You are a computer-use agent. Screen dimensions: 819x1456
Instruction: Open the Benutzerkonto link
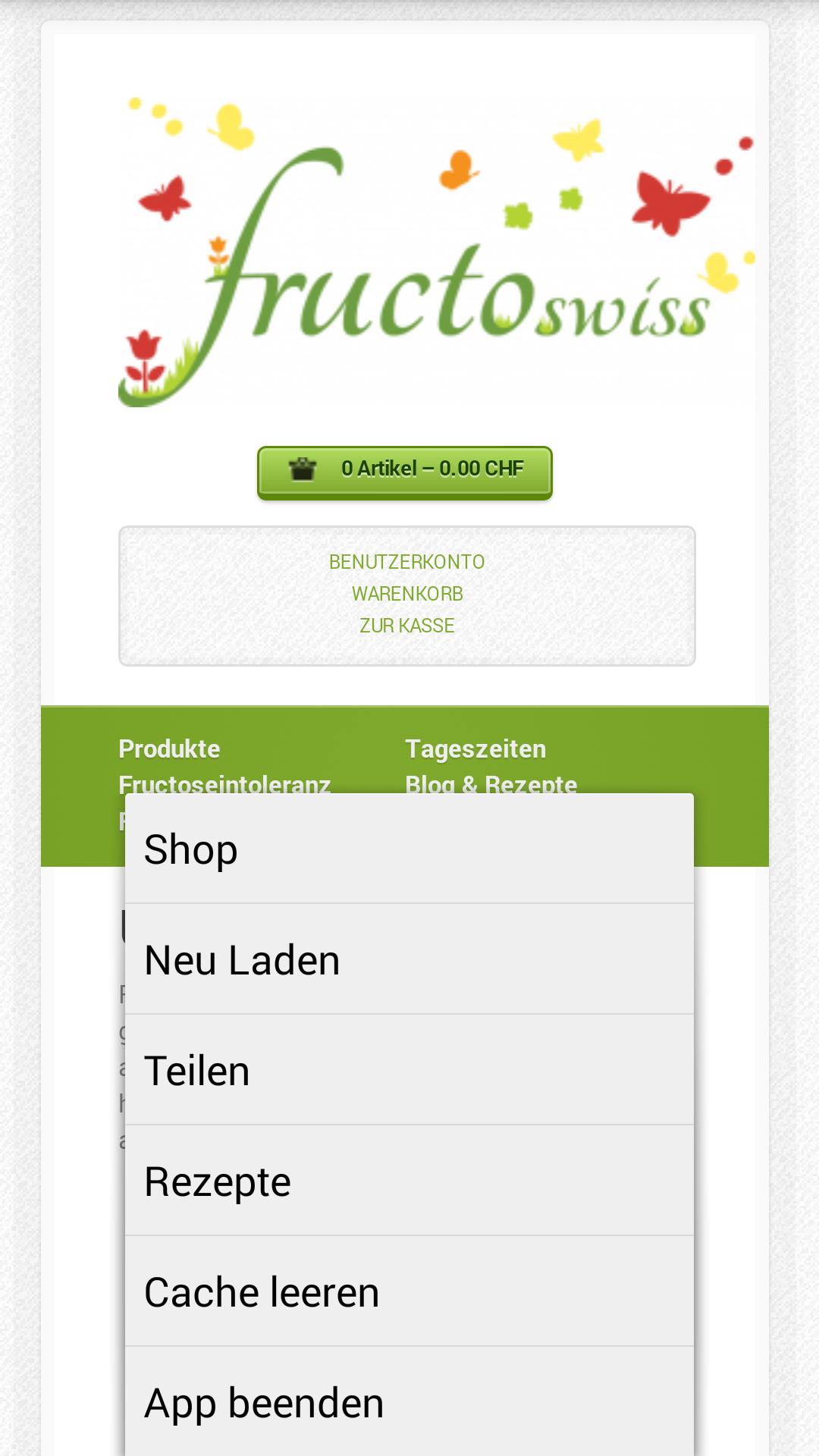[406, 562]
